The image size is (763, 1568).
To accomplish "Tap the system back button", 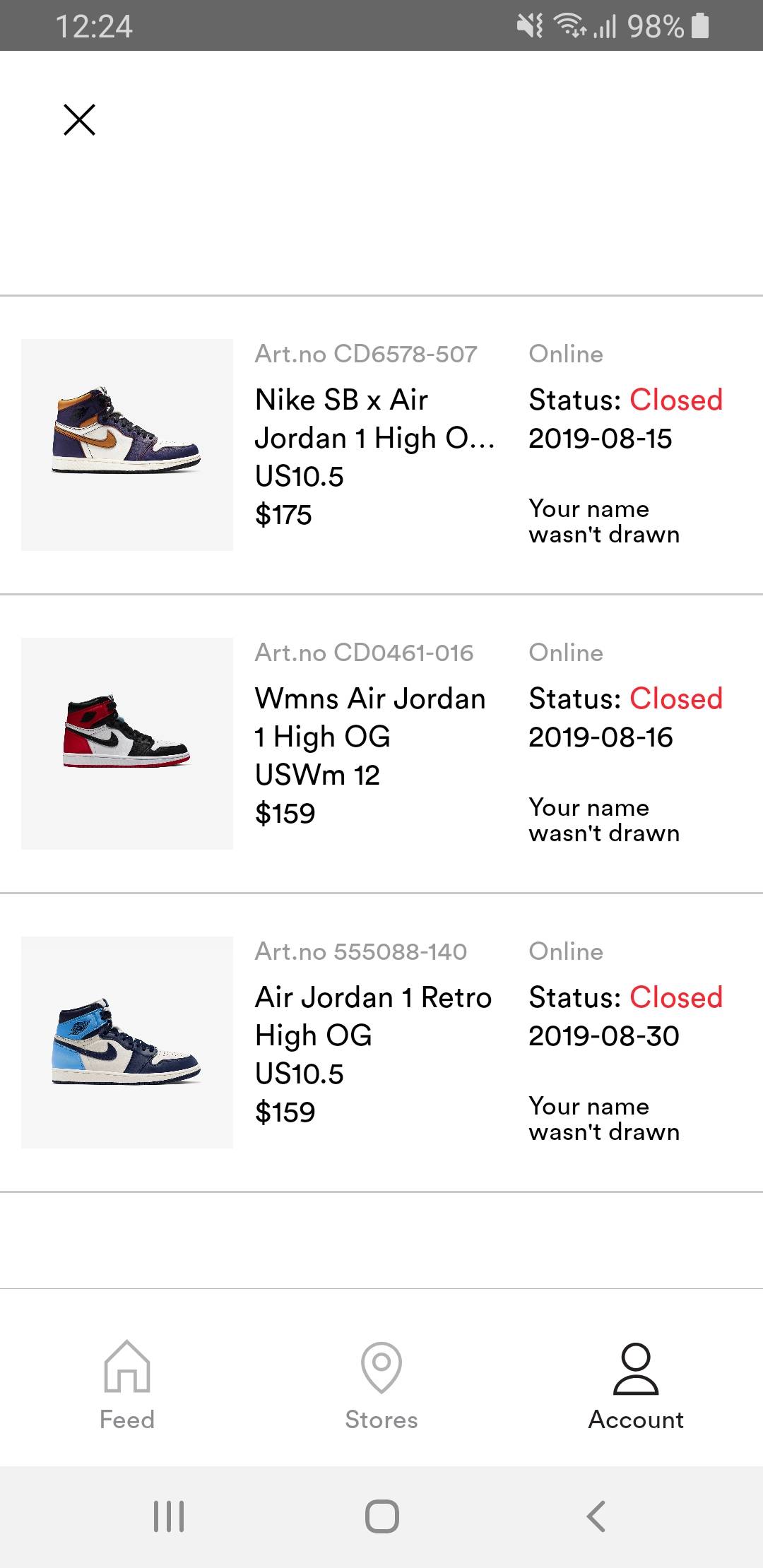I will (x=596, y=1516).
